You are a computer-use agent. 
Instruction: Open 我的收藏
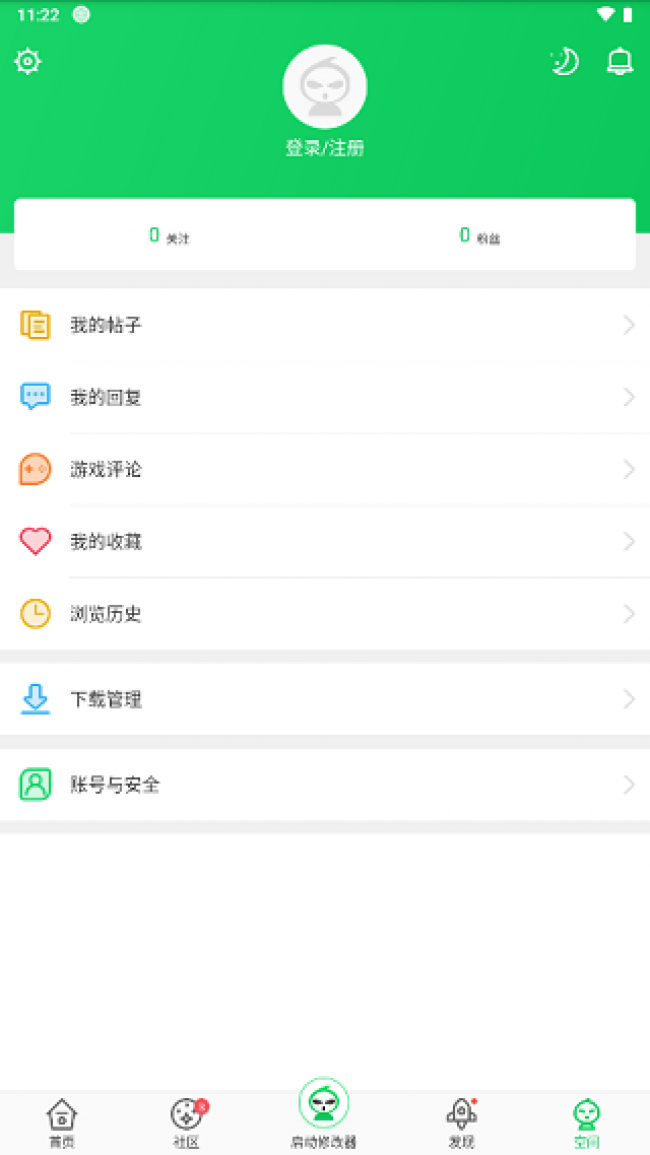325,541
